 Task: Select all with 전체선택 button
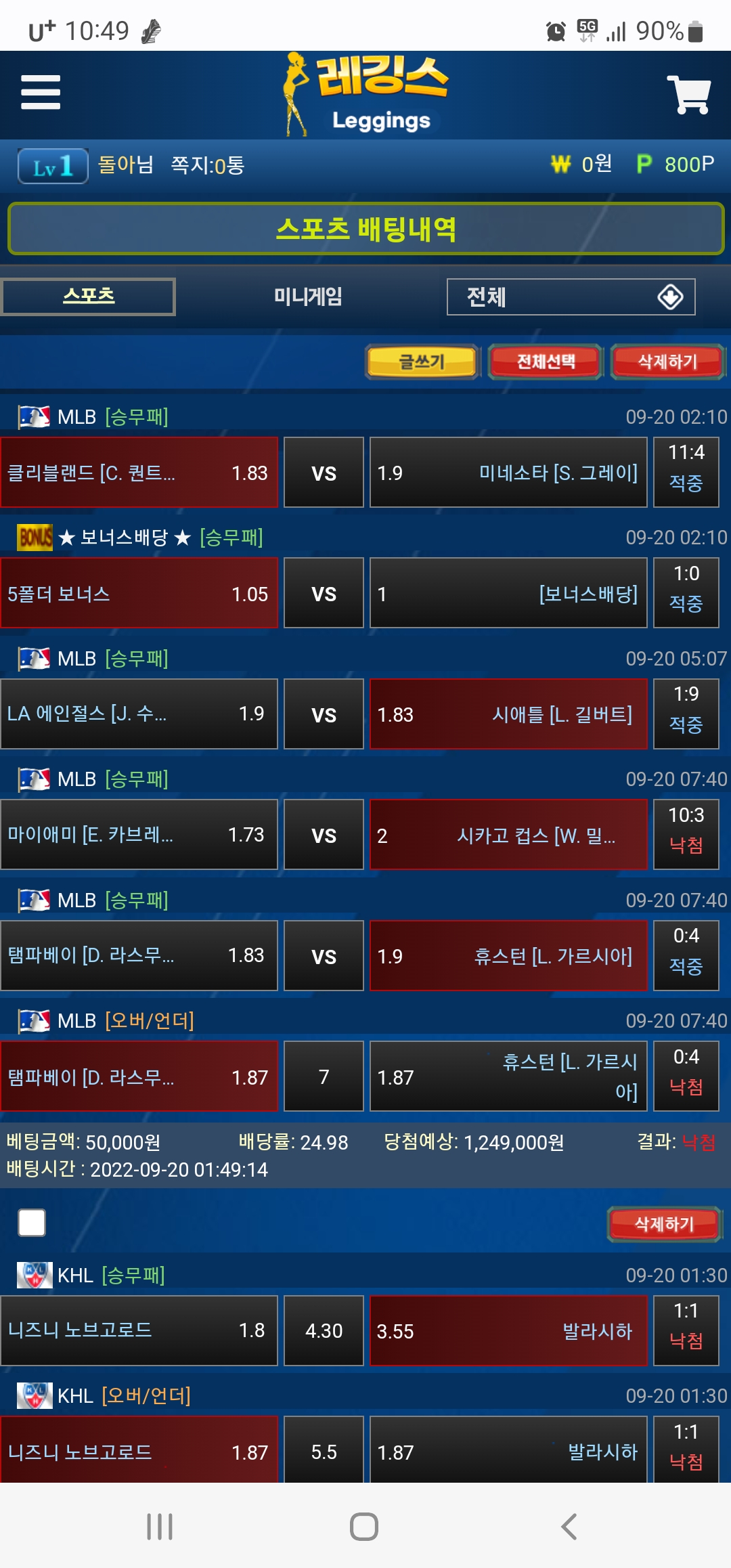click(546, 362)
